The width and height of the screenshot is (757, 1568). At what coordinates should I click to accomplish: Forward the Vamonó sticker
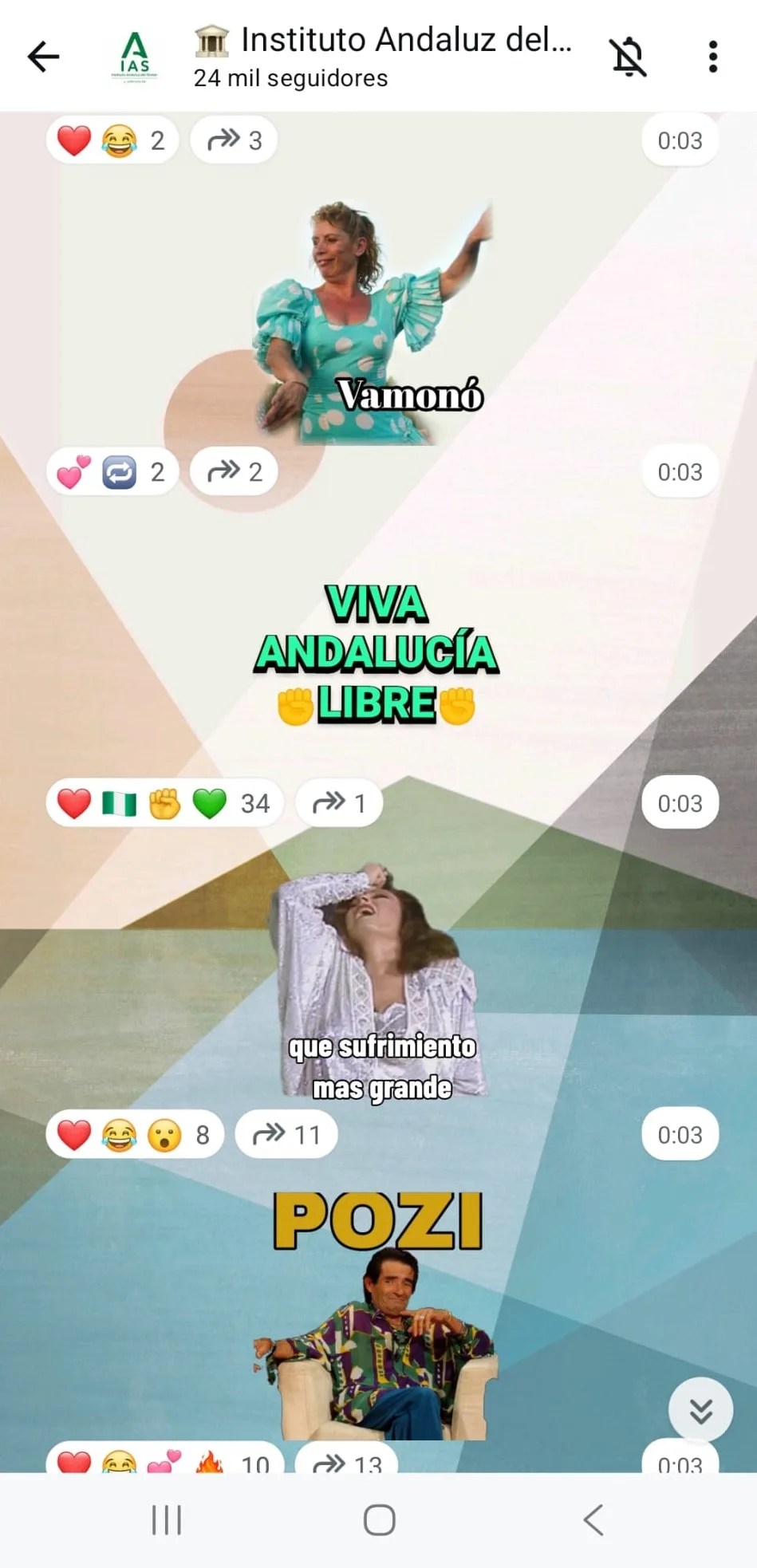click(234, 472)
